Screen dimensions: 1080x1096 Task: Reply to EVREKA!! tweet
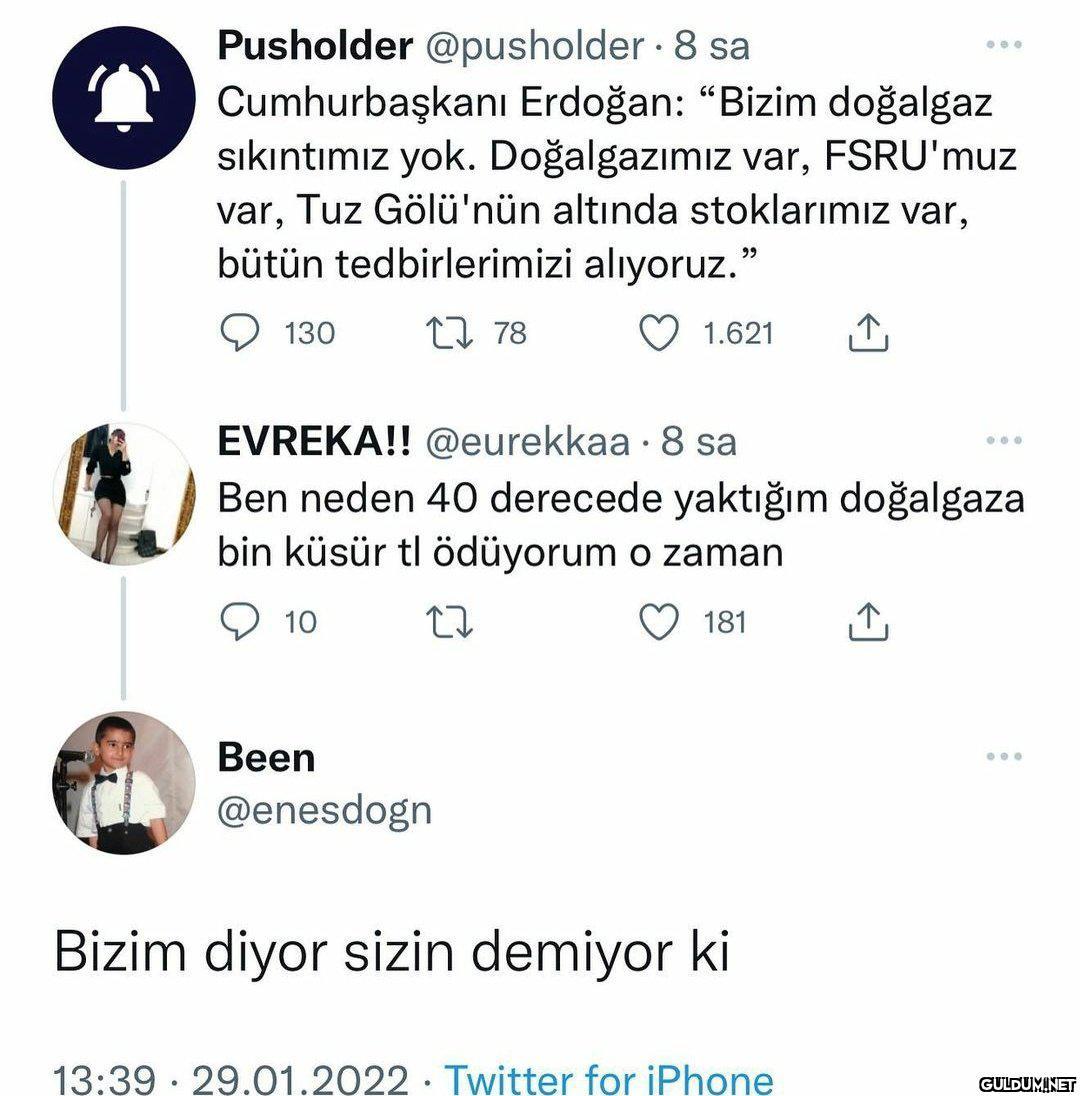(239, 622)
